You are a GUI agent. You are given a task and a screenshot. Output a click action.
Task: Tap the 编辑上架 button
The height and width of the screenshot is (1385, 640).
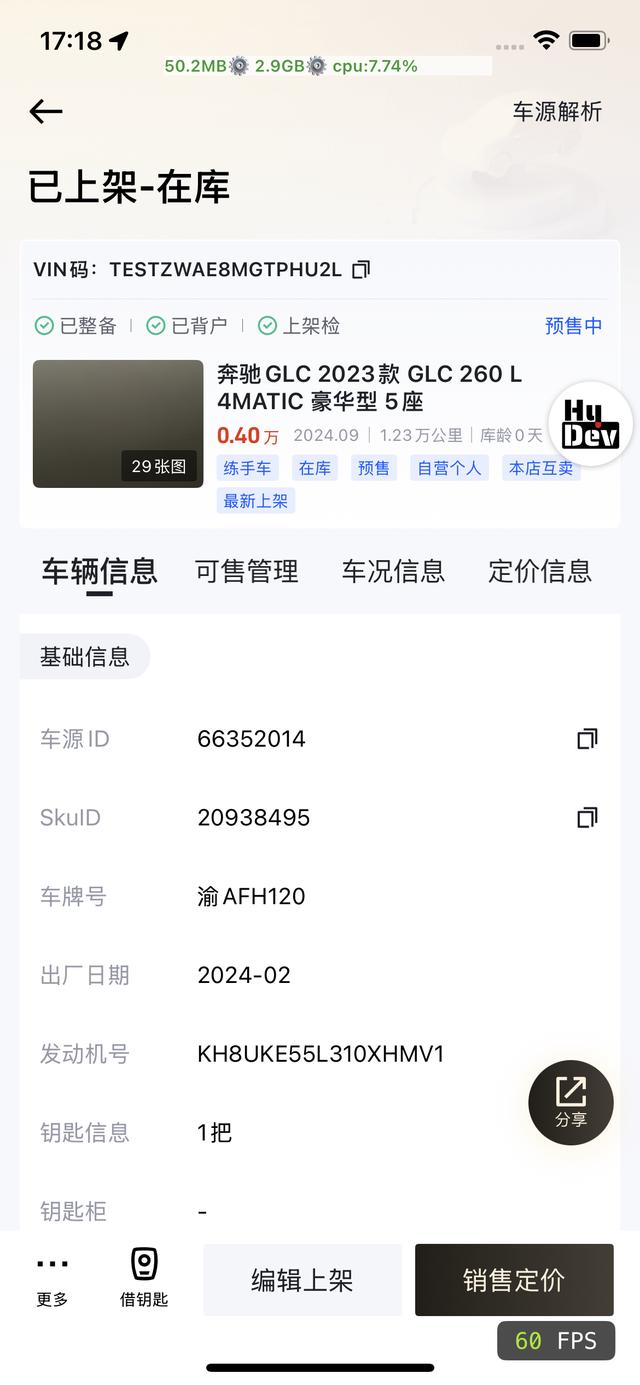302,1280
